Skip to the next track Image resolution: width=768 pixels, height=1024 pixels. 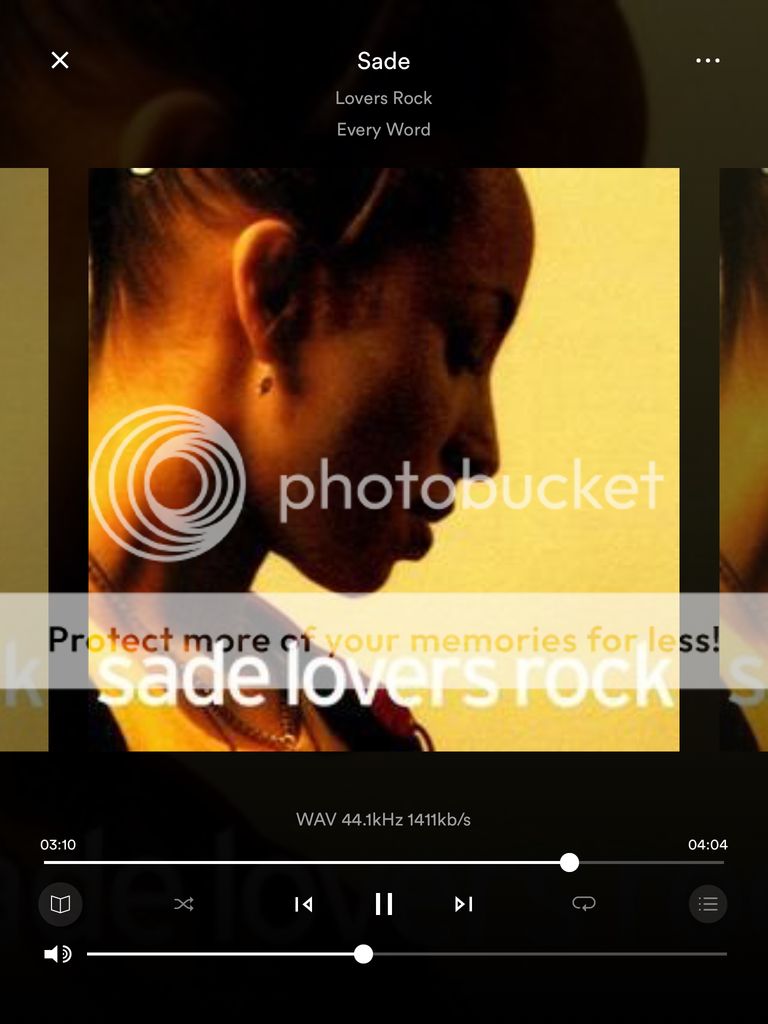pos(463,904)
